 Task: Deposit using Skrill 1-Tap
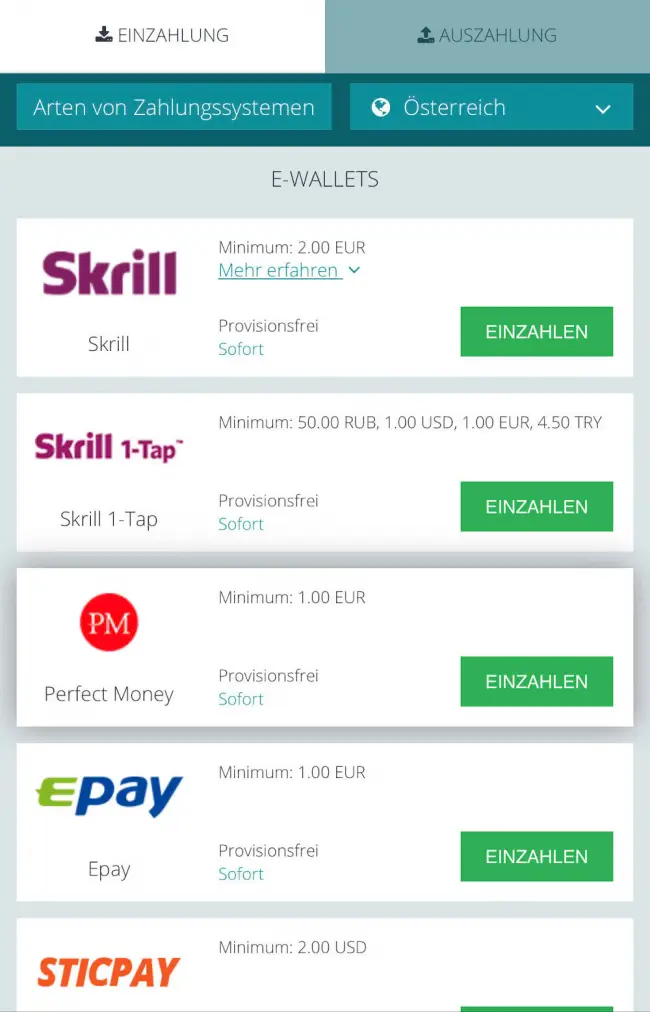tap(536, 507)
